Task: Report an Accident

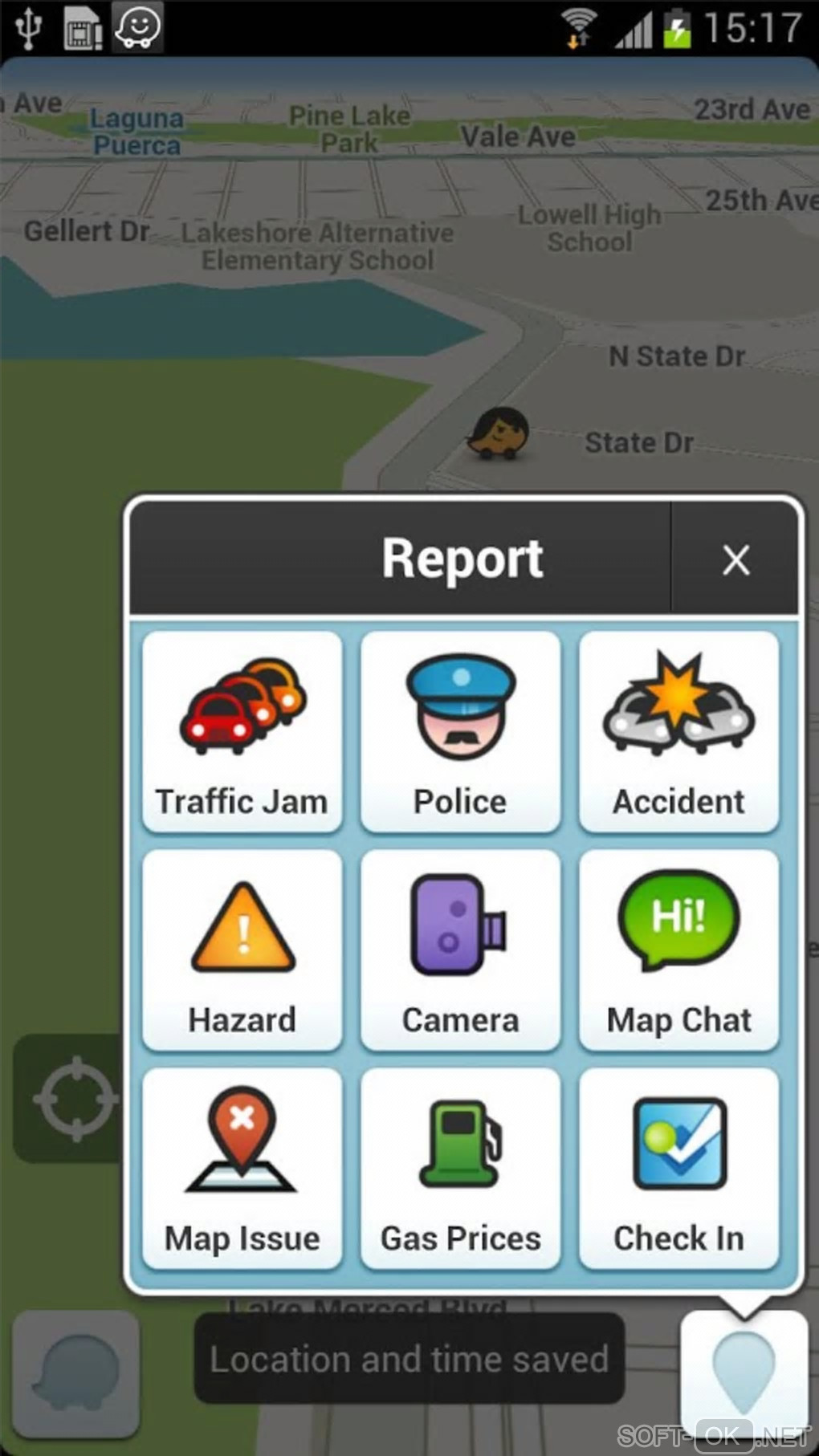Action: click(678, 731)
